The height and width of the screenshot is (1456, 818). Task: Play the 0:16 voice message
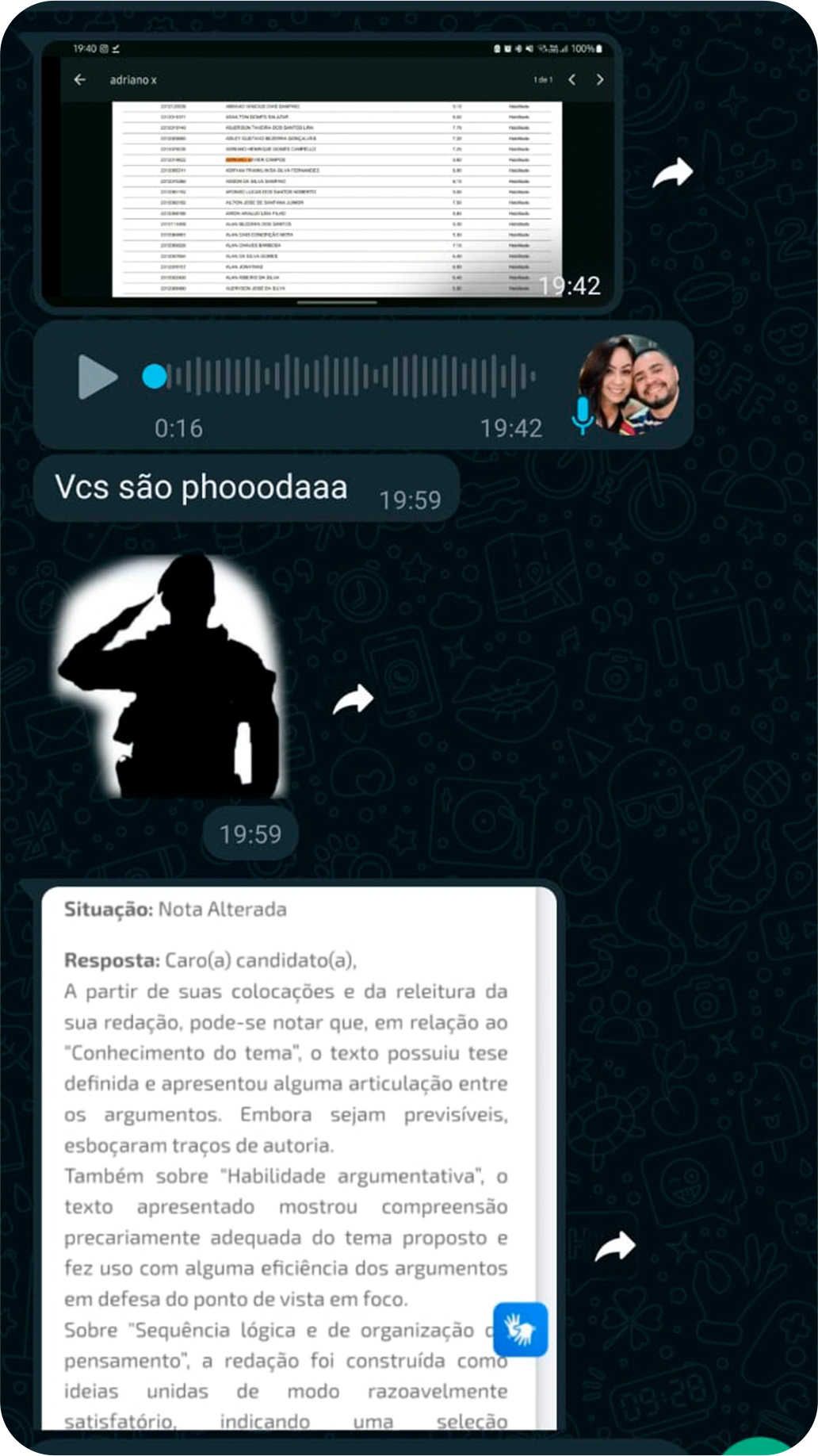point(97,377)
